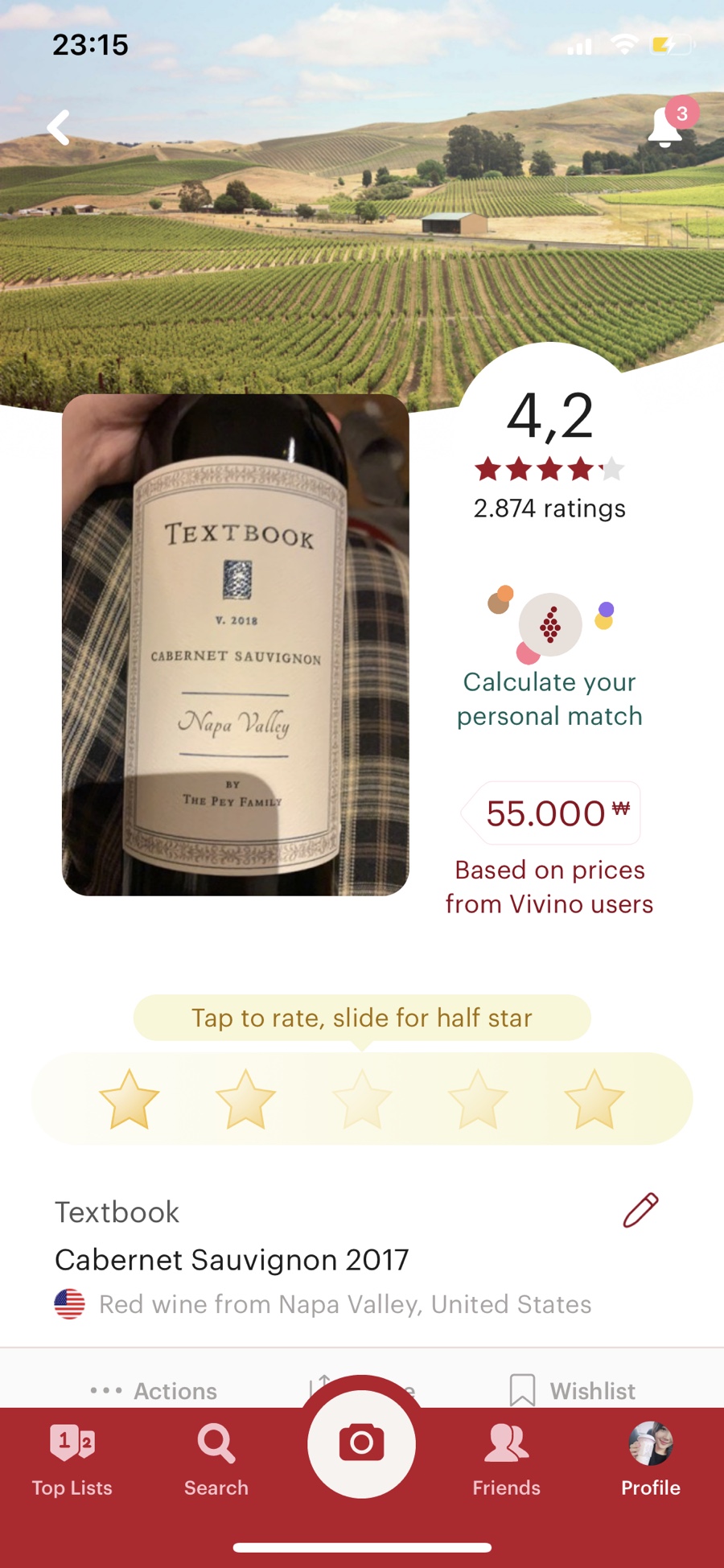Add this wine to Wishlist
The image size is (724, 1568).
click(x=572, y=1390)
